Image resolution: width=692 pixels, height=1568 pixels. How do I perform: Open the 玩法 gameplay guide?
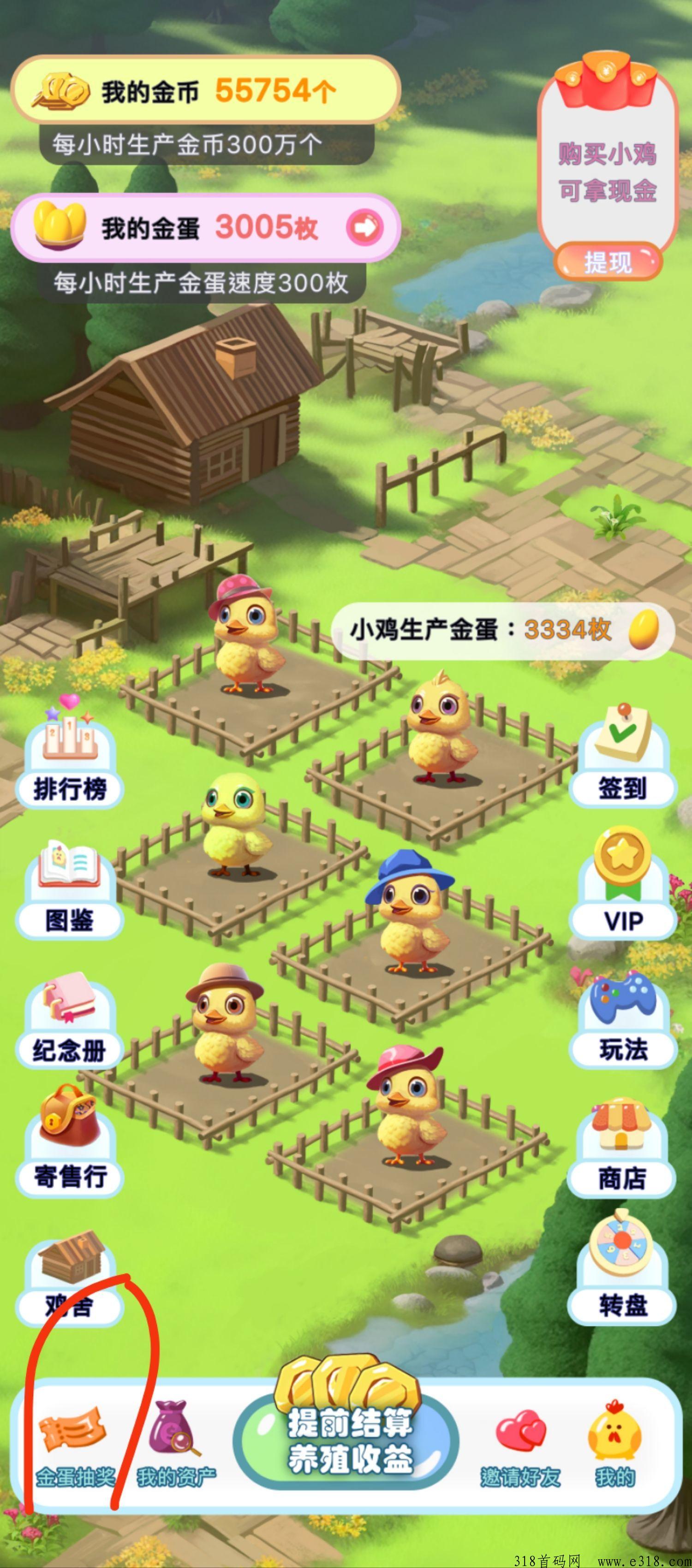pos(622,1019)
